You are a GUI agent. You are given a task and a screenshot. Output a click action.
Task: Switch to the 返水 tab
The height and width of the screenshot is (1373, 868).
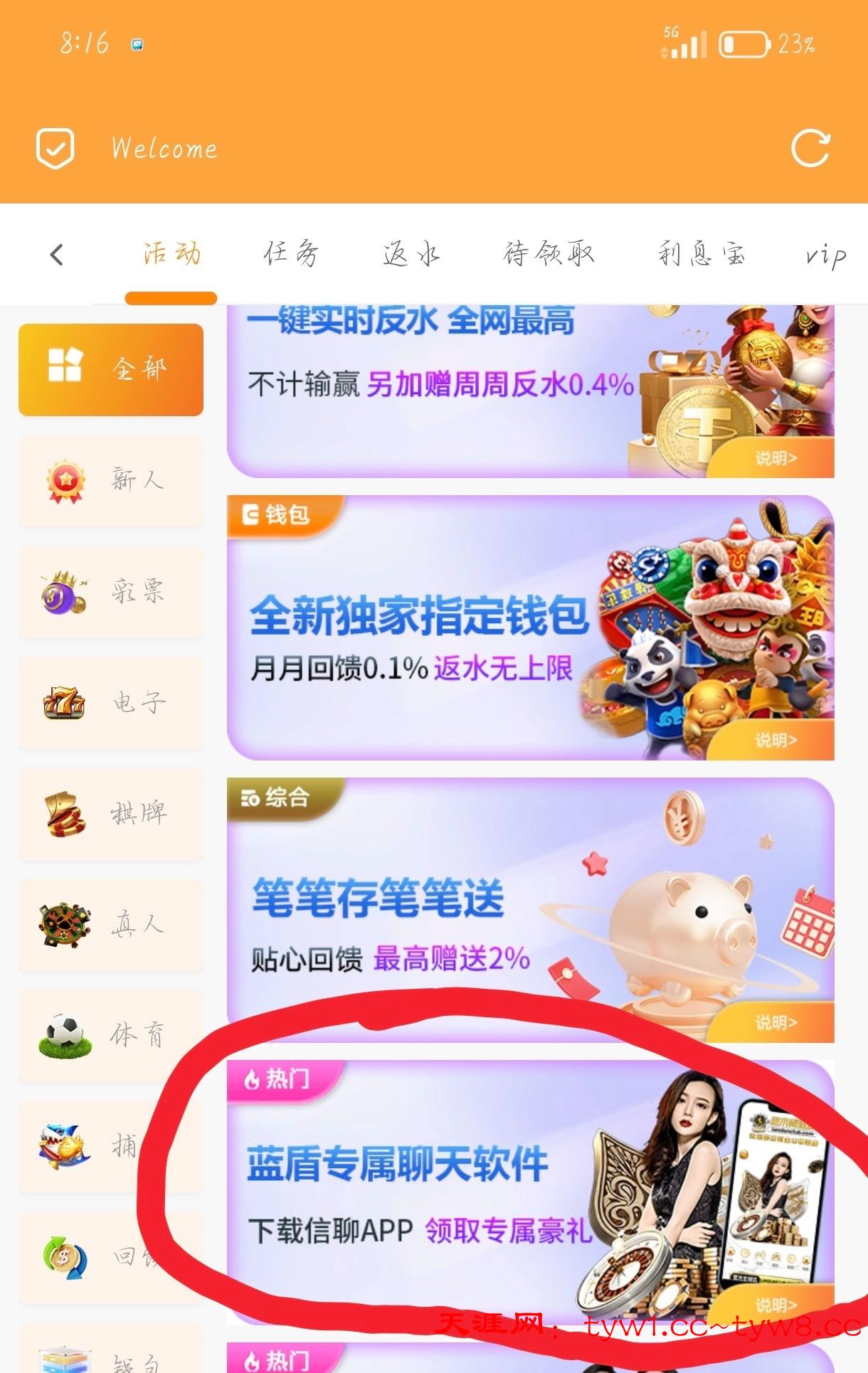(411, 254)
